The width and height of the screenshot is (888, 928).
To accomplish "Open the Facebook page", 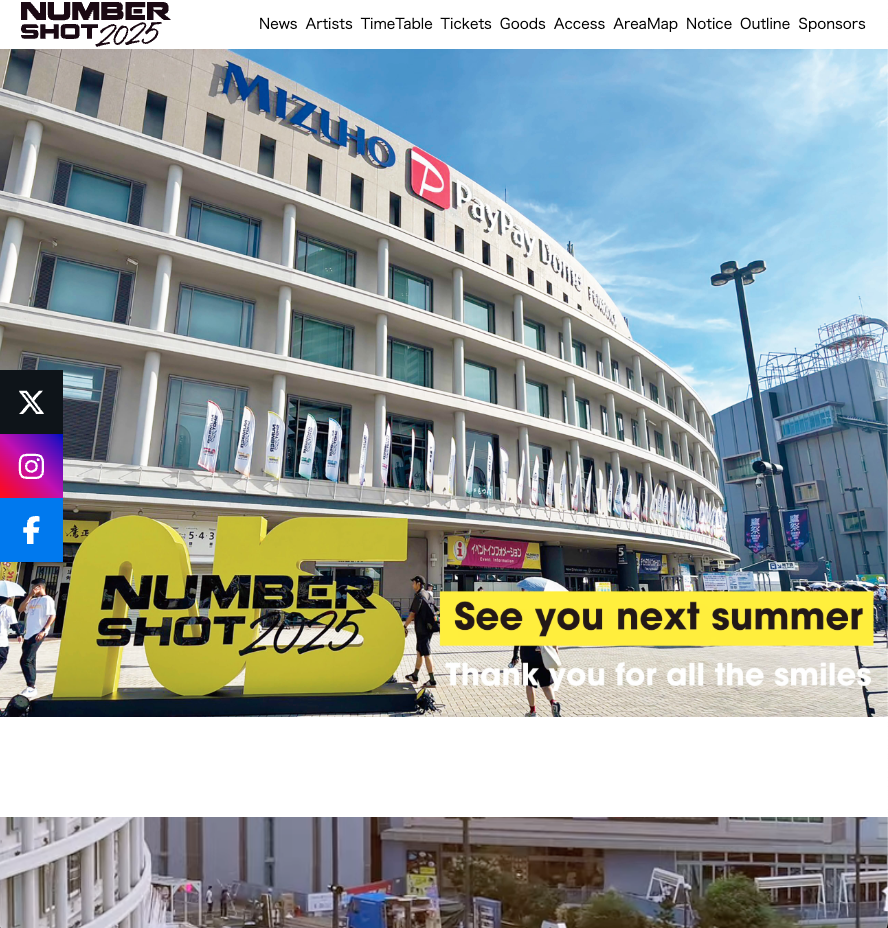I will pyautogui.click(x=31, y=530).
